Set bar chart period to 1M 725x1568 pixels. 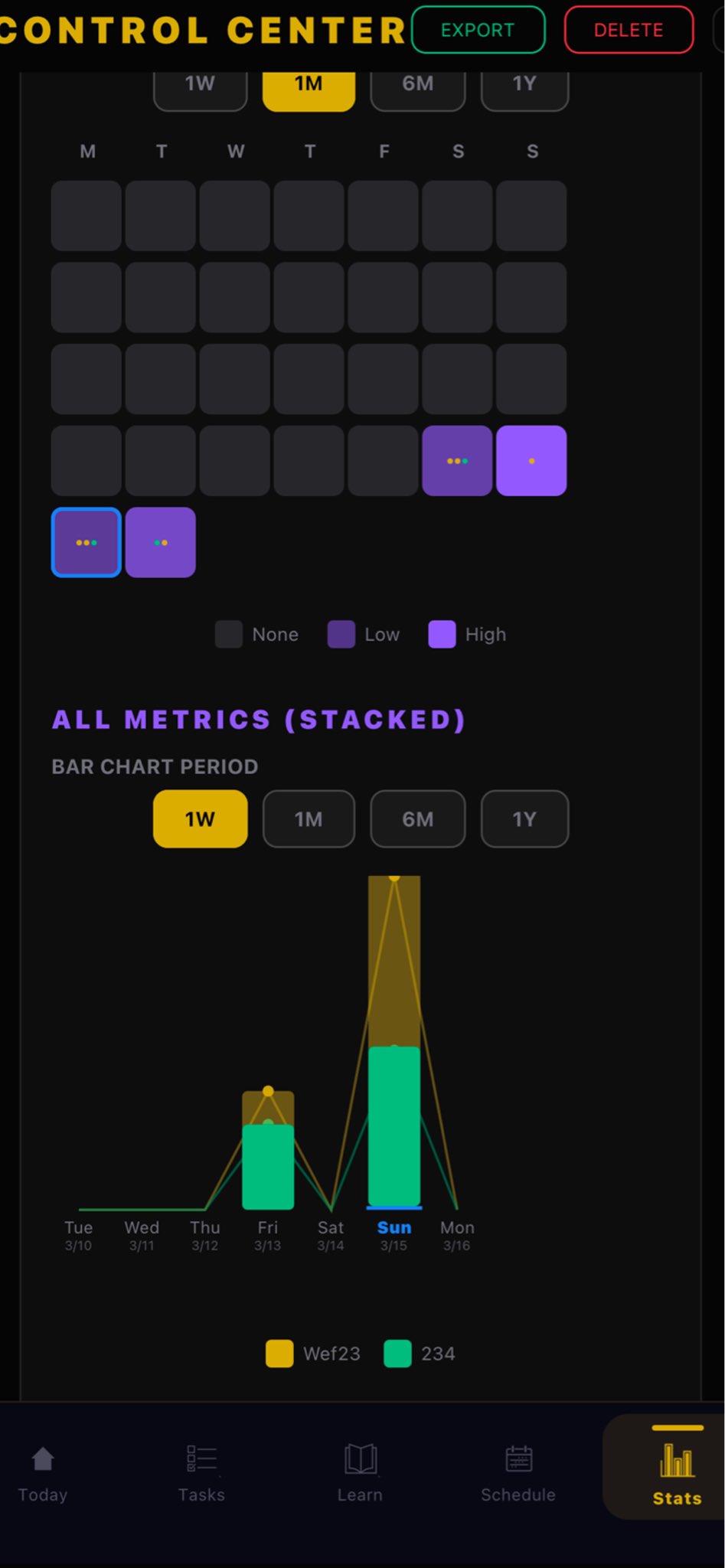[309, 819]
